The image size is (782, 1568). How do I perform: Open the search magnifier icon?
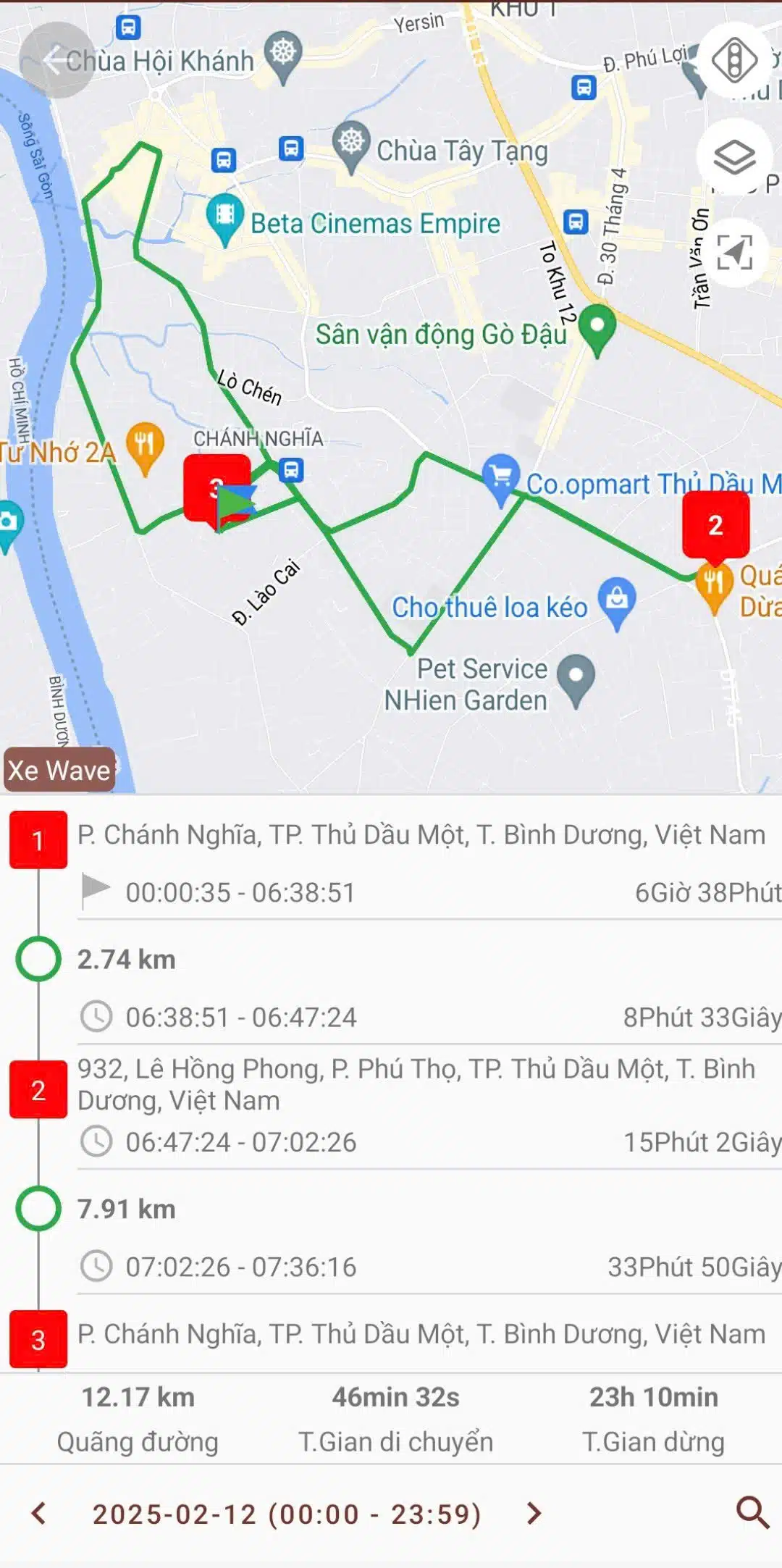click(x=752, y=1514)
